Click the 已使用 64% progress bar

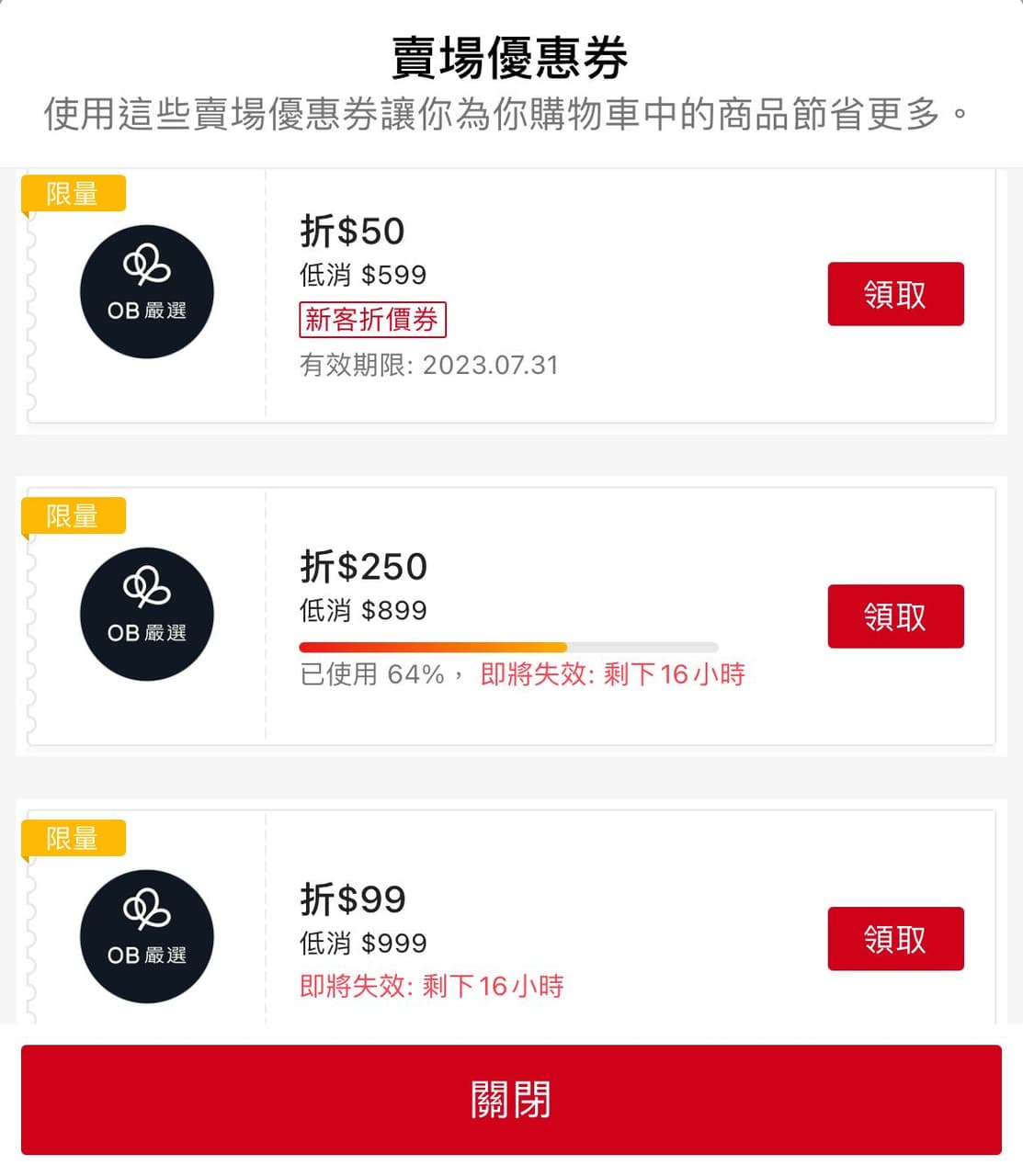pyautogui.click(x=507, y=646)
